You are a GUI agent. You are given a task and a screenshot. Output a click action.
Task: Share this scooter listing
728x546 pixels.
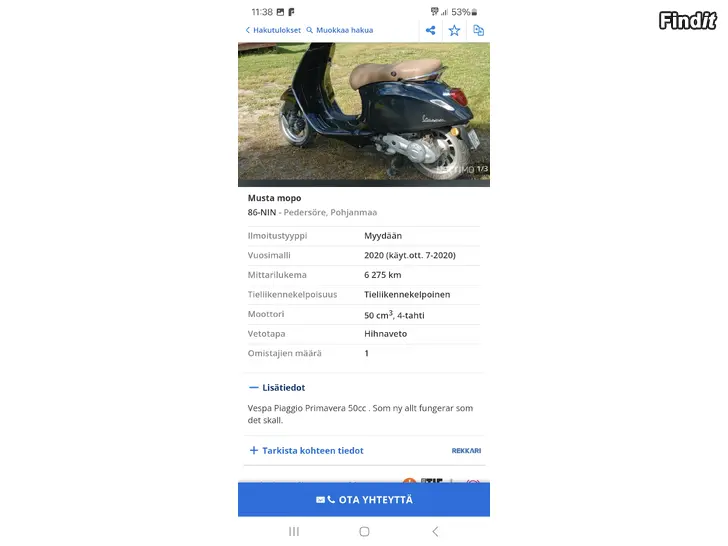point(430,30)
